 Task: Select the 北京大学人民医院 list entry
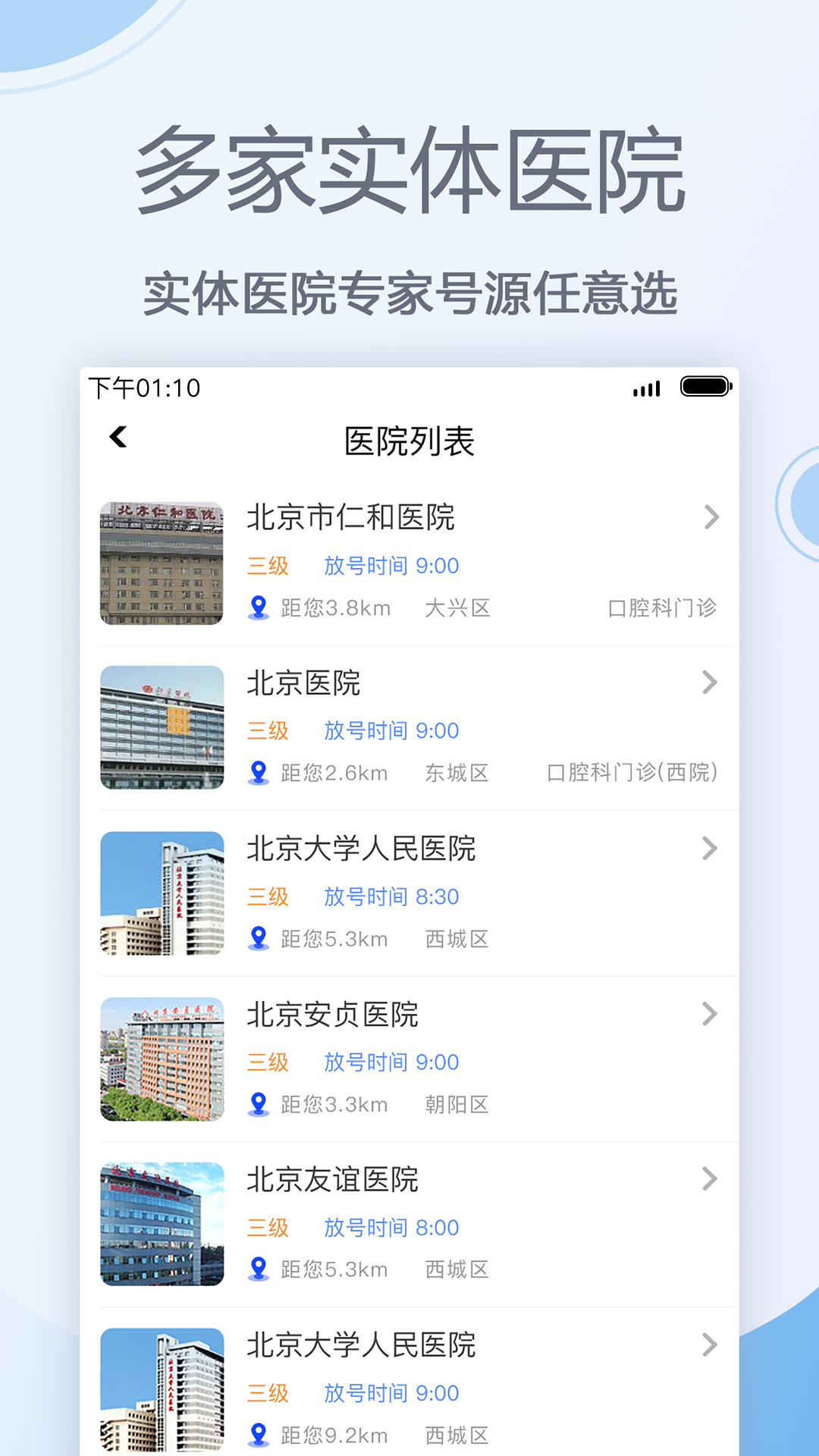(362, 849)
